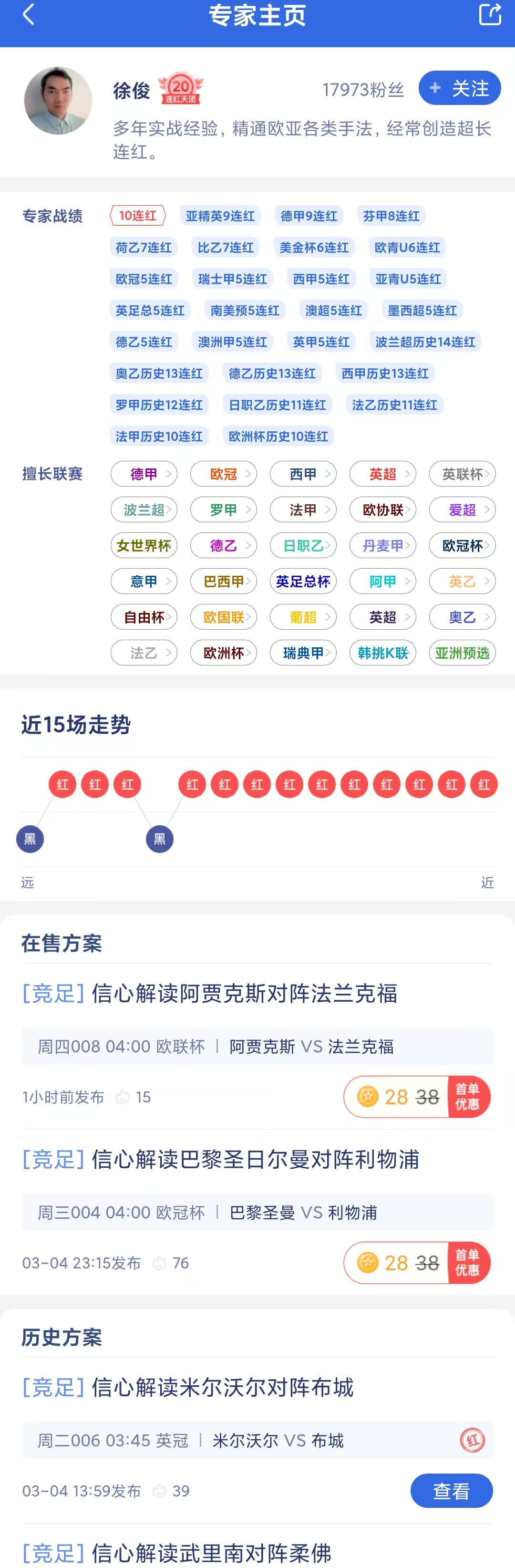The height and width of the screenshot is (1568, 515).
Task: Open the 巴黎圣日尔曼 vs 利物浦 plan
Action: 255,1159
